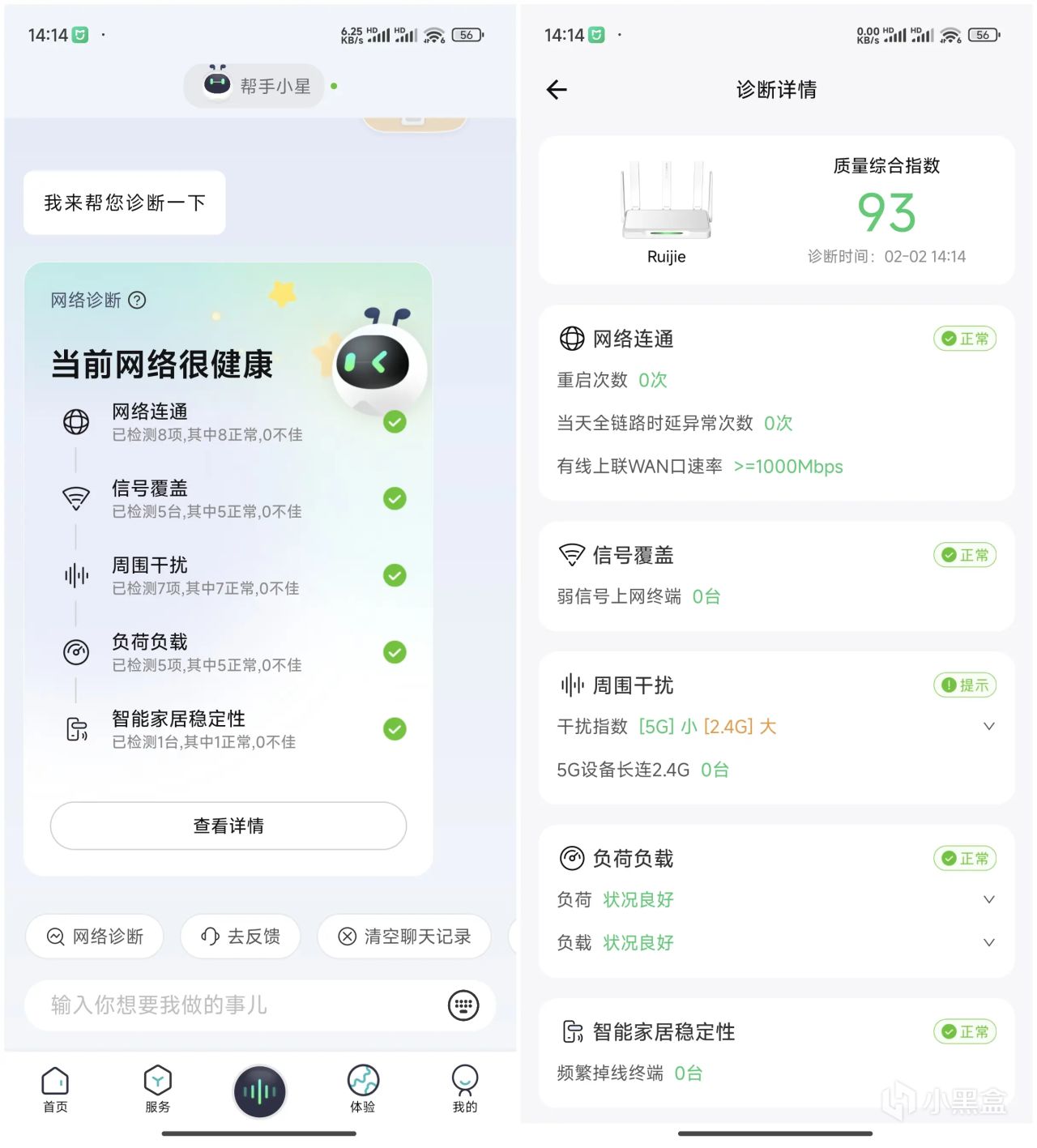The height and width of the screenshot is (1148, 1037).
Task: Tap the 帮手小星 assistant header
Action: (254, 86)
